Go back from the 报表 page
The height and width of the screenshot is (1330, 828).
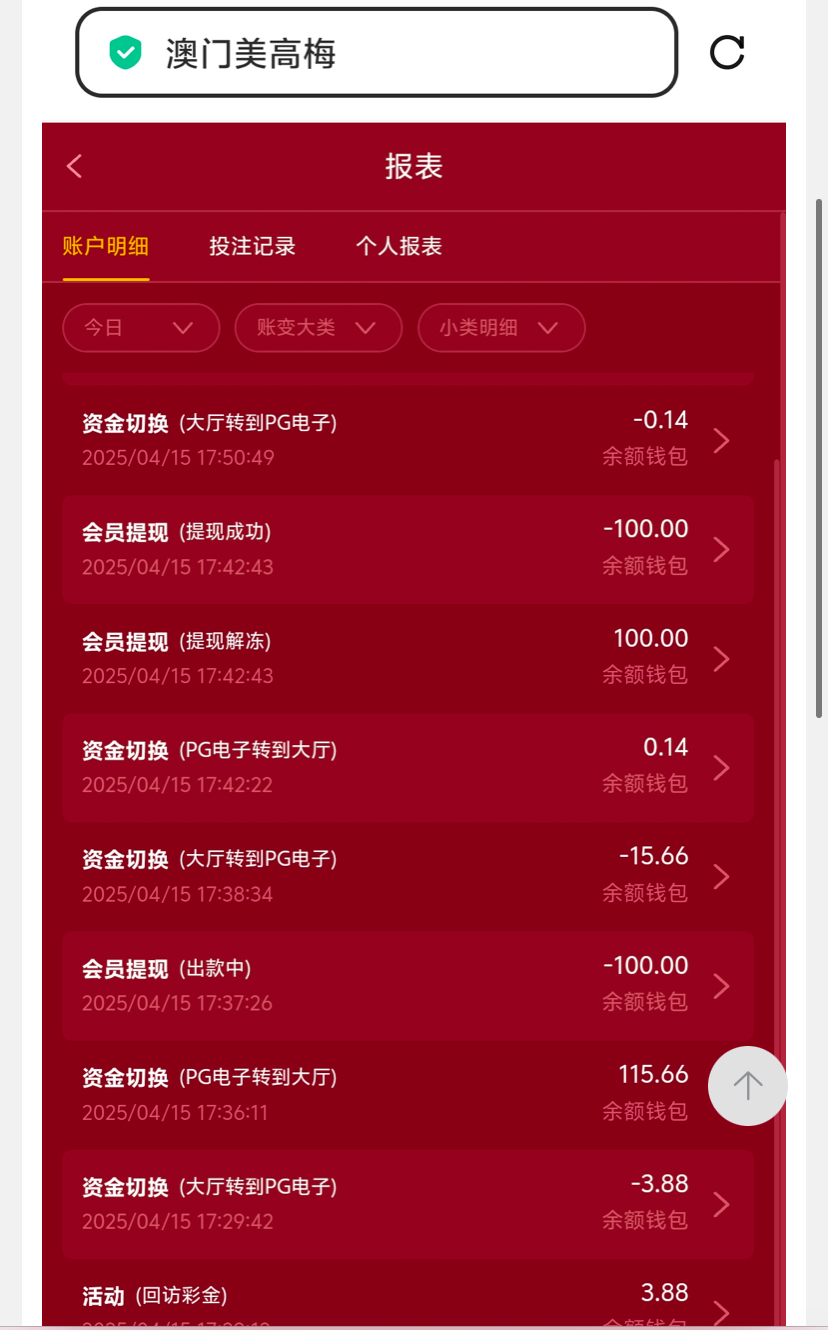pyautogui.click(x=74, y=166)
